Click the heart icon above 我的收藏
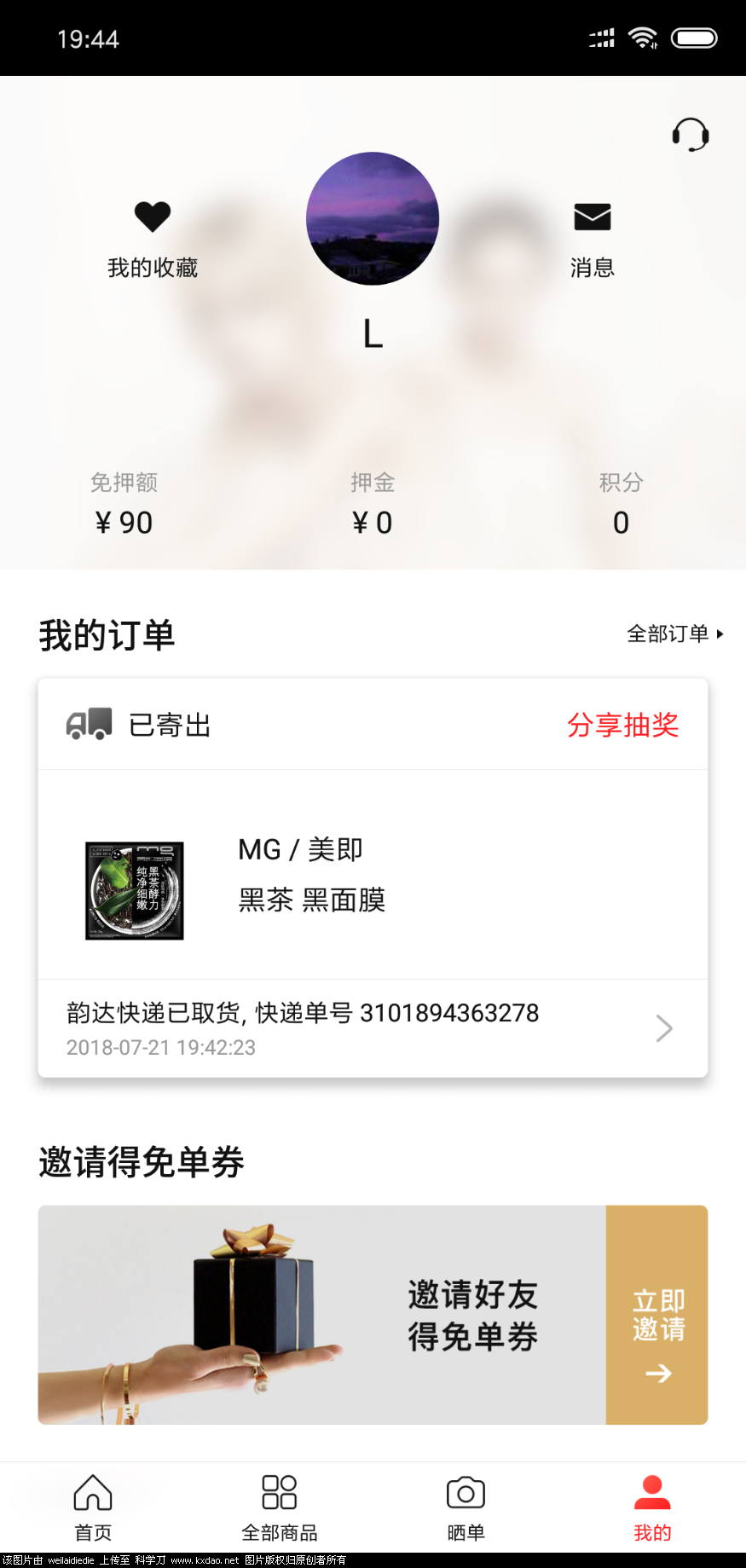 point(152,217)
